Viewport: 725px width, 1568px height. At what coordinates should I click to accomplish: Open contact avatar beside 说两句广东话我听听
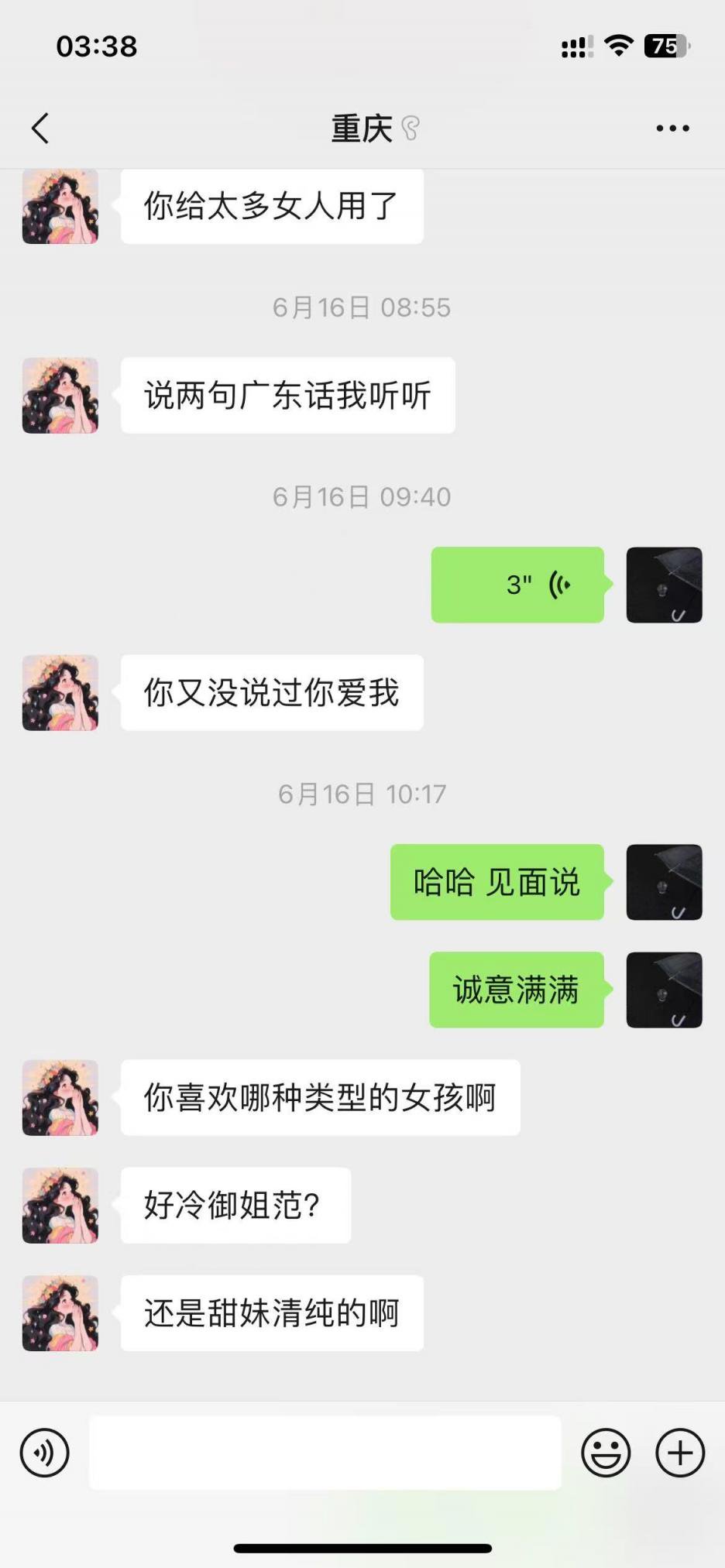60,396
